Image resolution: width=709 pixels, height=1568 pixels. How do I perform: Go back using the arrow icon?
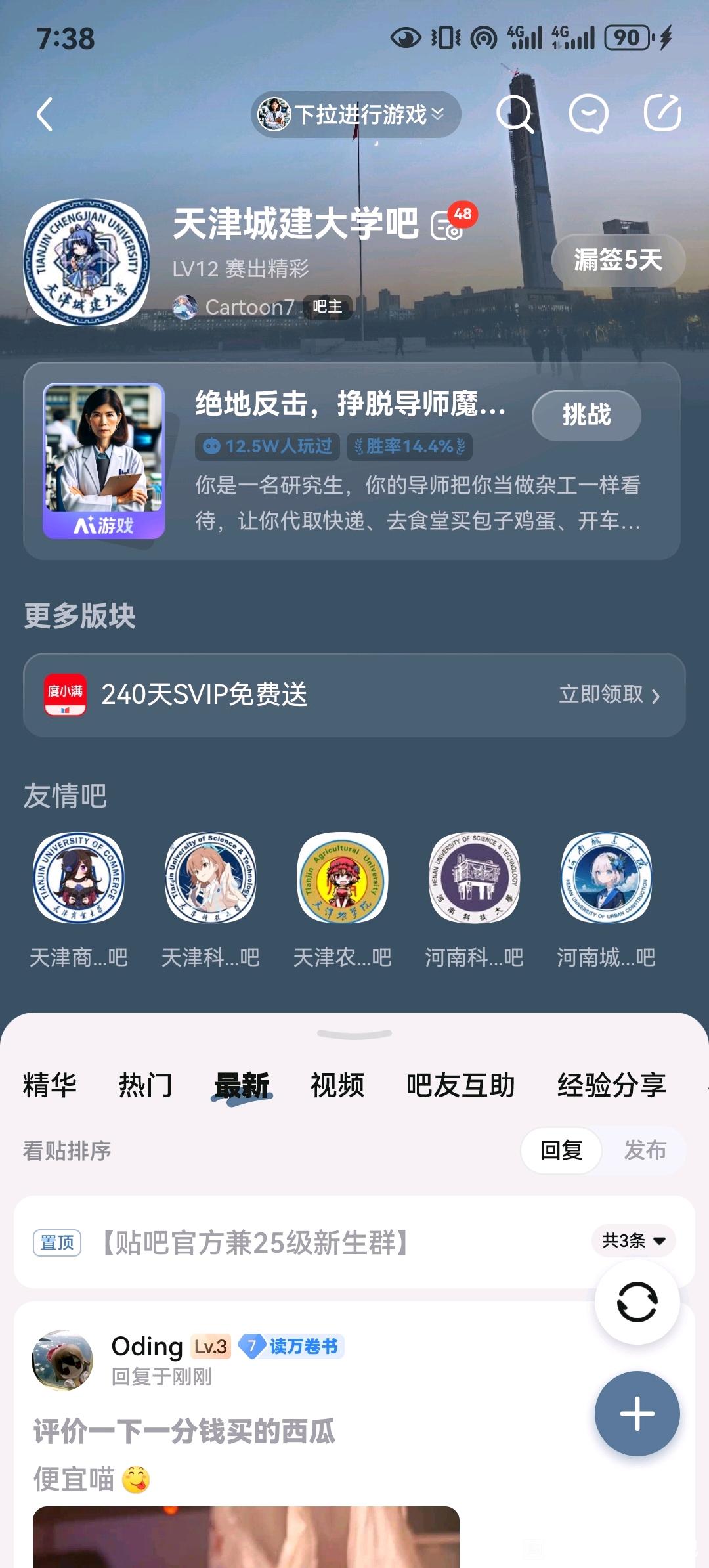pos(45,114)
